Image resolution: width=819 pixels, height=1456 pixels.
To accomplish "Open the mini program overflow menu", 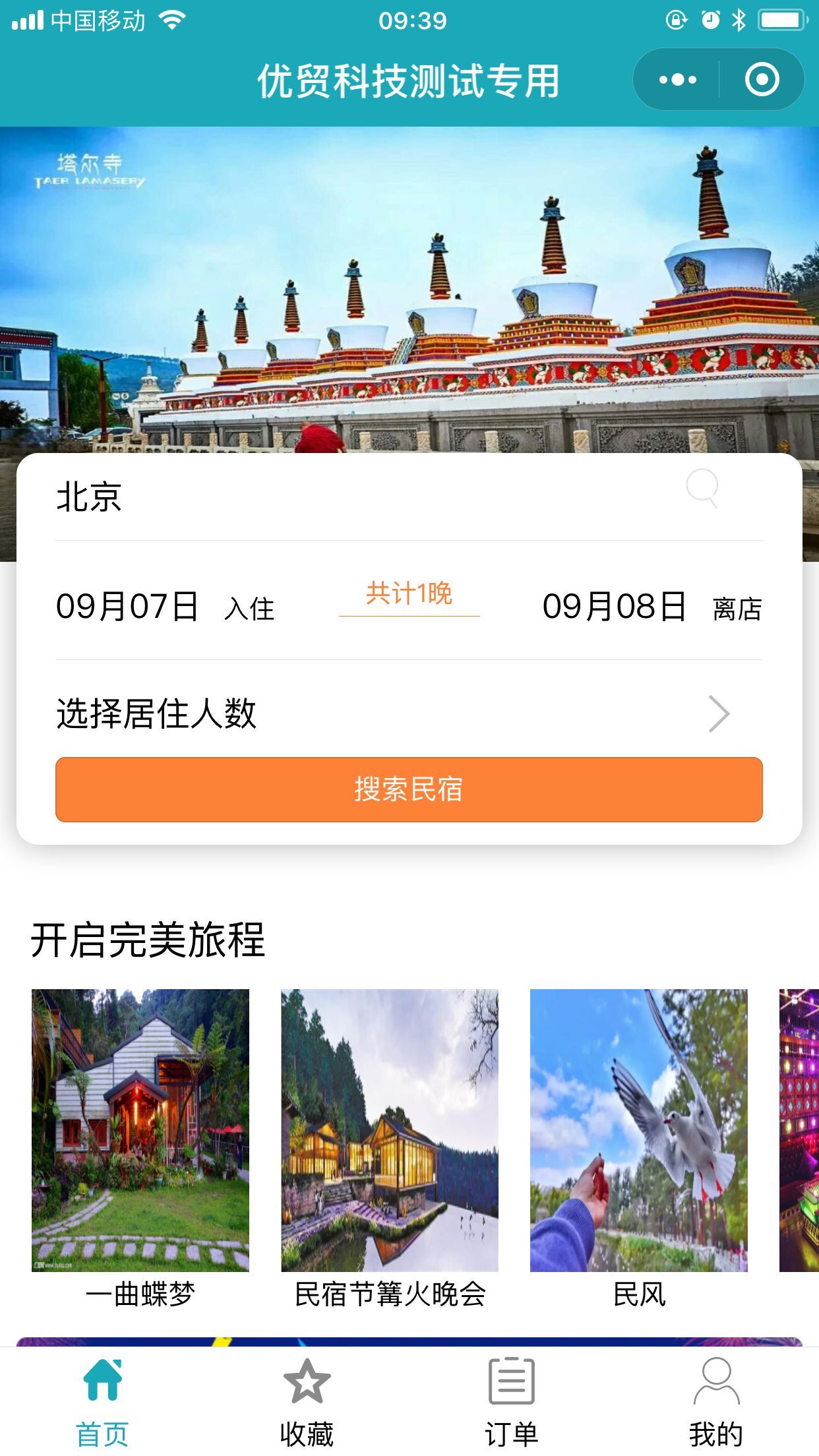I will coord(677,80).
